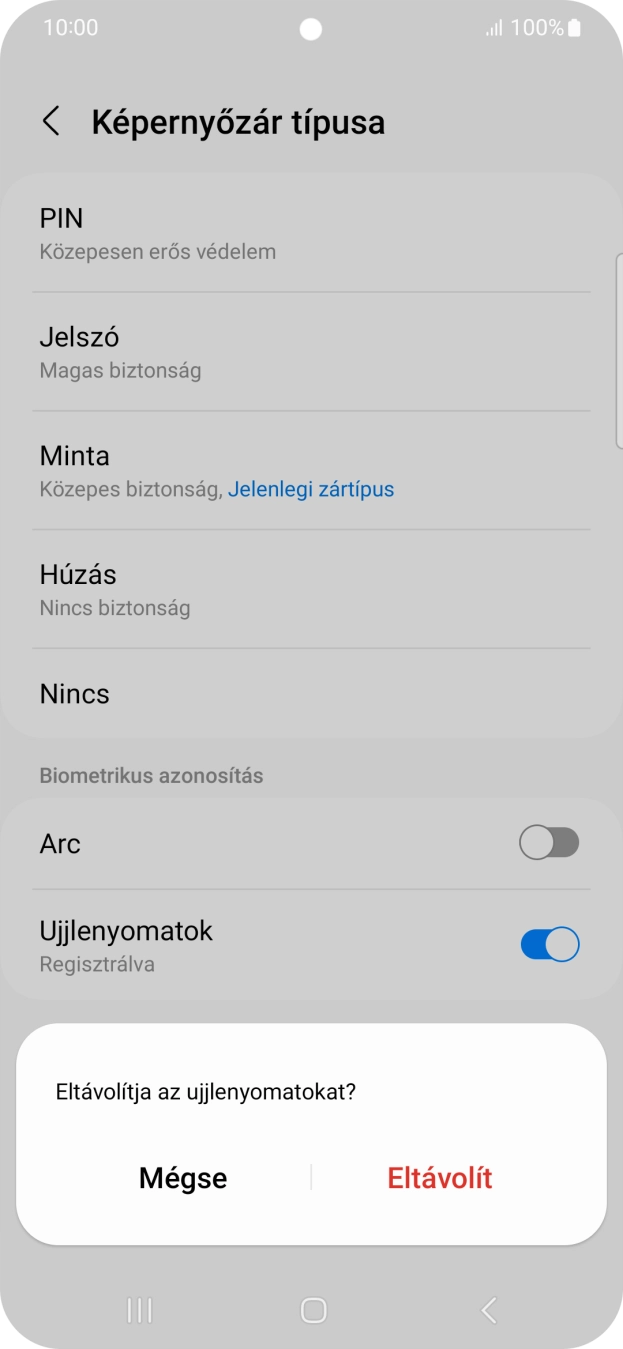Viewport: 623px width, 1349px height.
Task: Open recent apps from navigation bar
Action: coord(140,1310)
